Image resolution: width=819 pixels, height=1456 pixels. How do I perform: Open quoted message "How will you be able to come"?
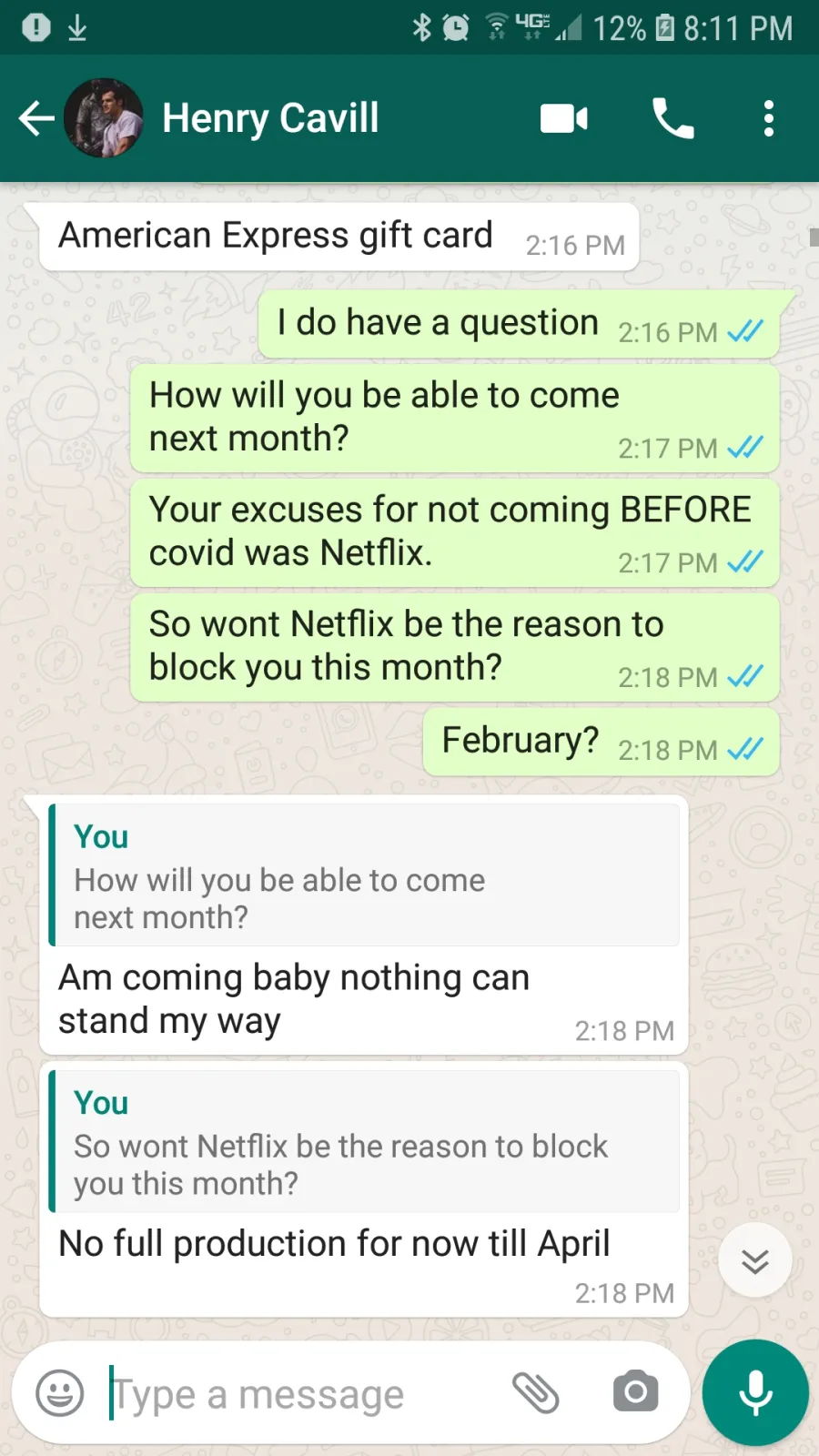tap(364, 875)
